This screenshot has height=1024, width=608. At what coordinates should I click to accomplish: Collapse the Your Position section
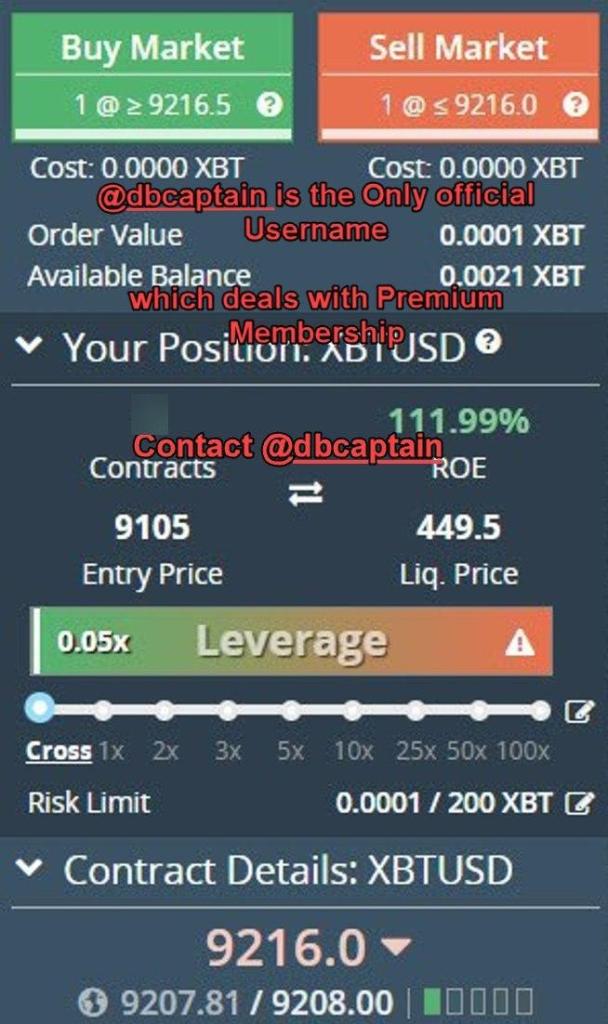click(x=31, y=346)
